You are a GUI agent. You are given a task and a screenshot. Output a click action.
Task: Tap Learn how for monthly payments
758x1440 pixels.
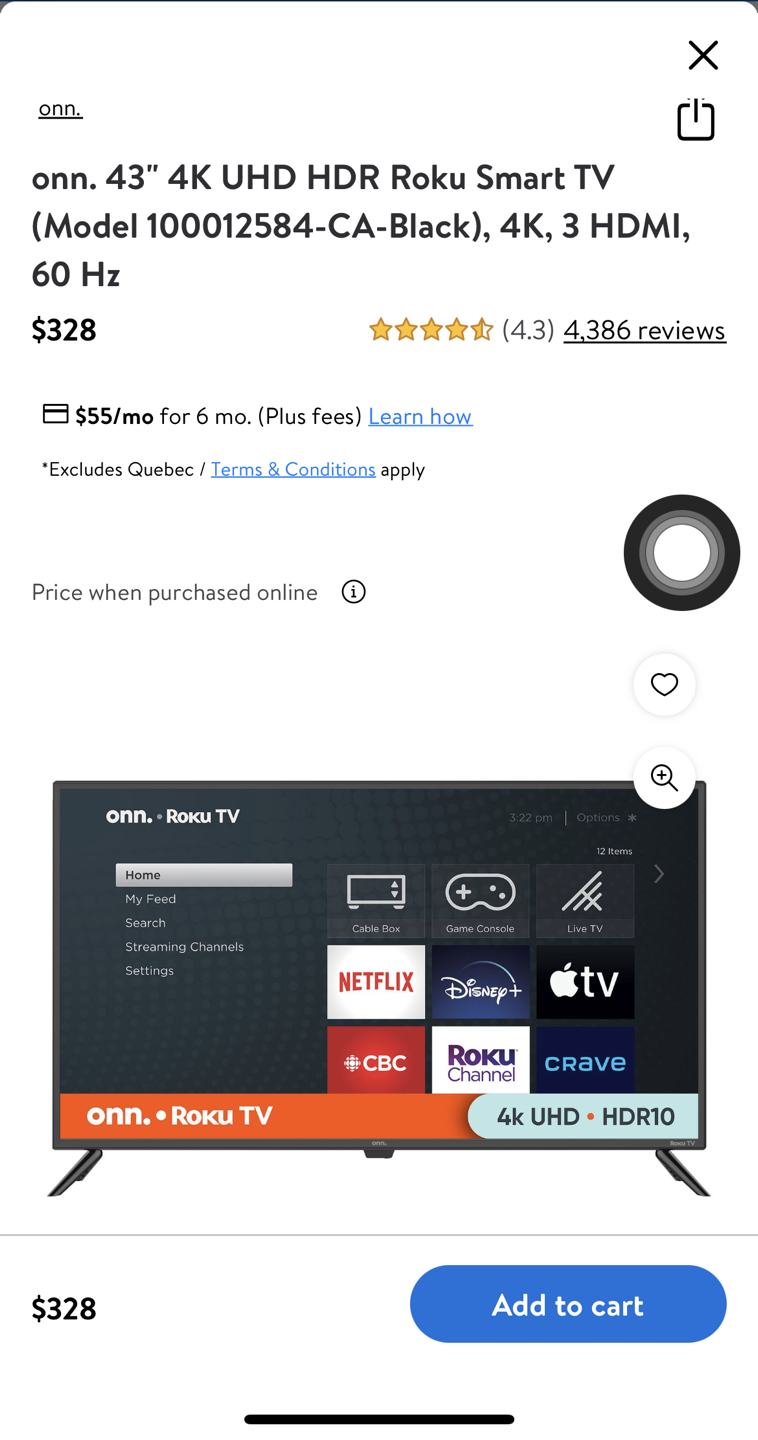pos(420,416)
